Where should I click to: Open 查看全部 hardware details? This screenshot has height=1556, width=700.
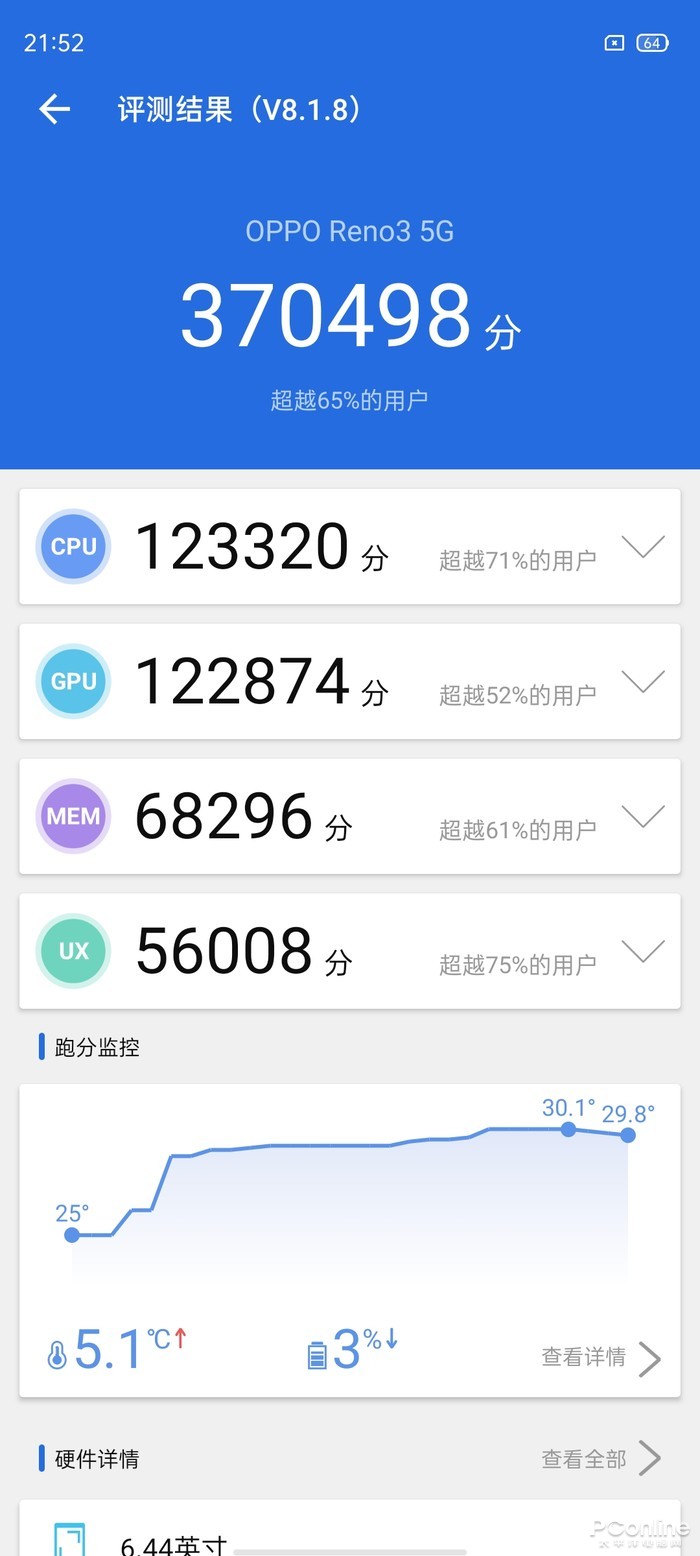[601, 1459]
